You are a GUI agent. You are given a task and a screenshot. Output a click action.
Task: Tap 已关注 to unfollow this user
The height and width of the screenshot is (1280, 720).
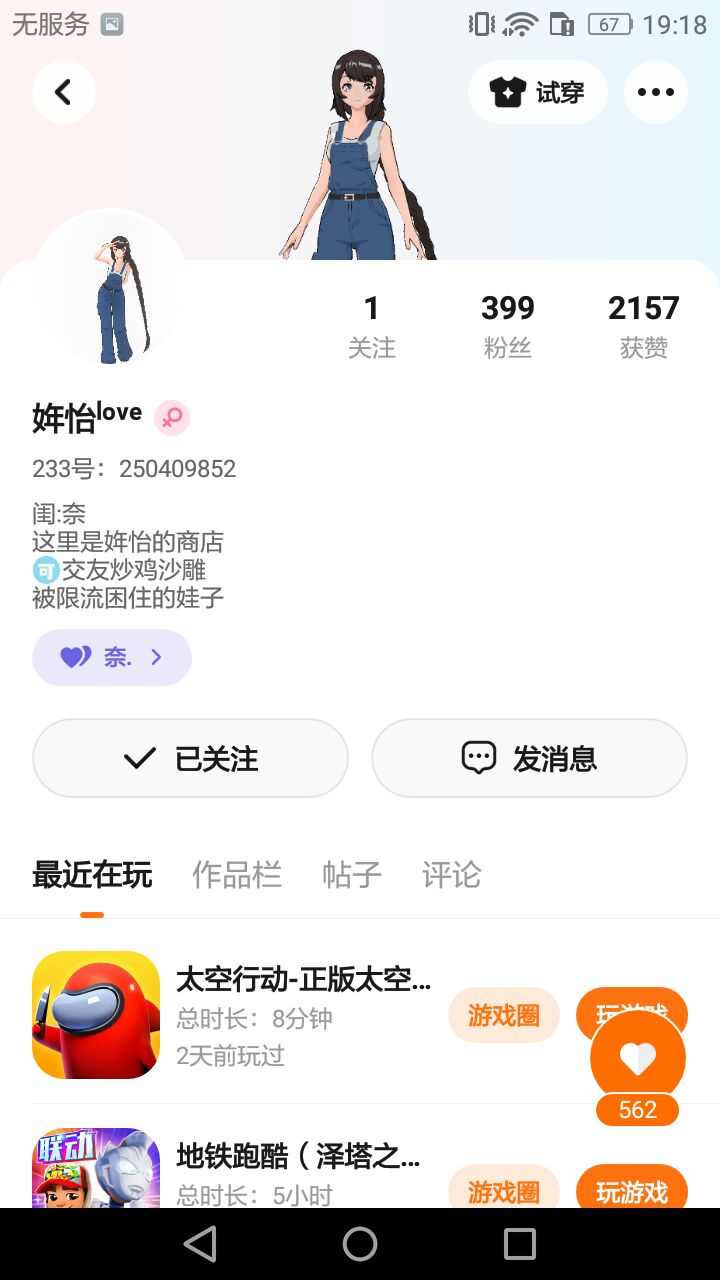pyautogui.click(x=190, y=758)
